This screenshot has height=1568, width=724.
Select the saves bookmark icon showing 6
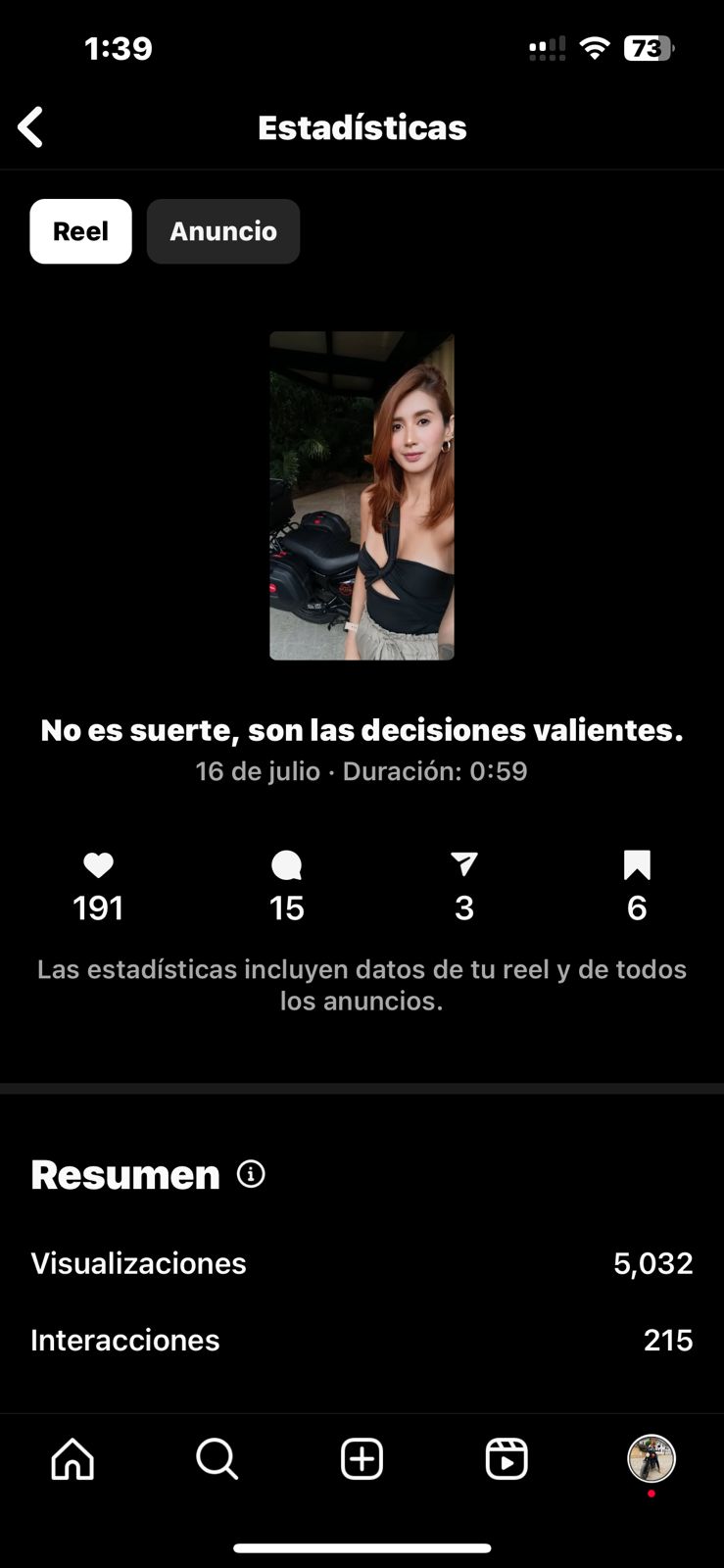point(638,865)
